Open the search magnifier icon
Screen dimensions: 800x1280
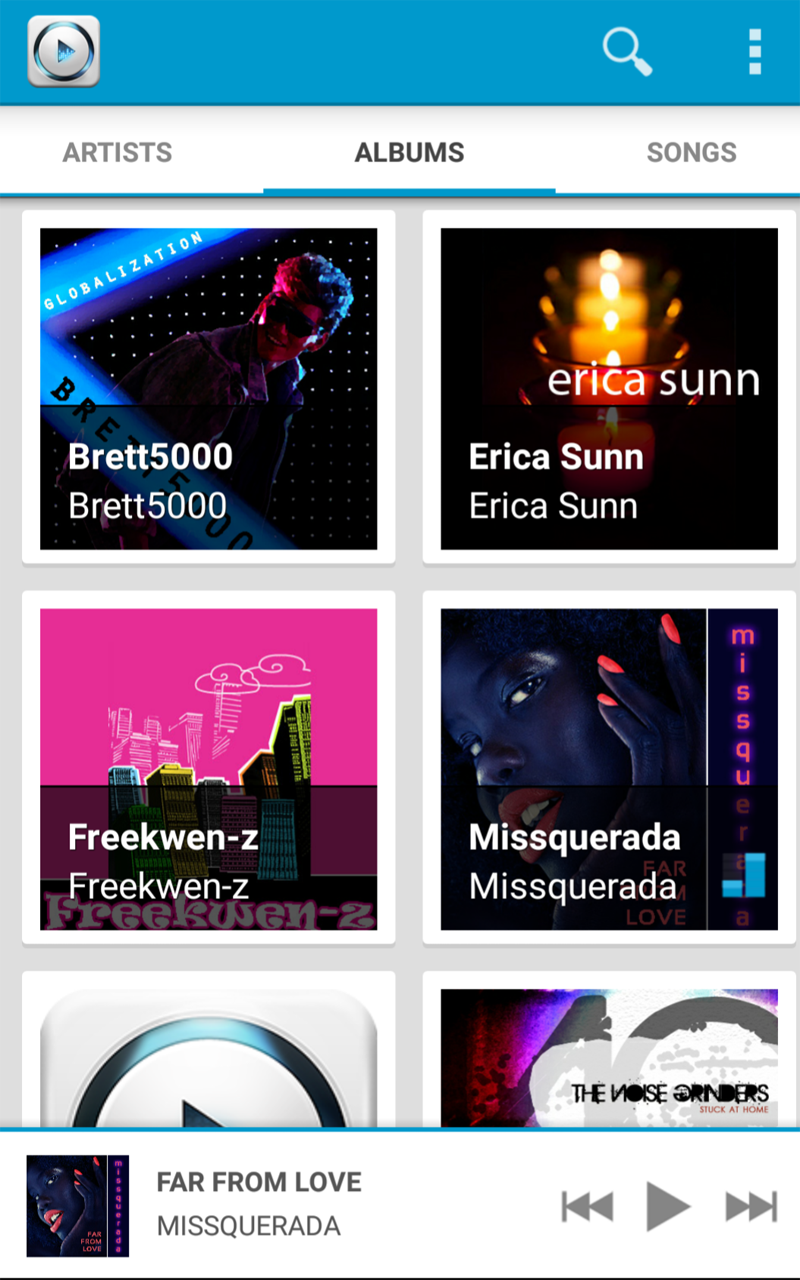[x=627, y=51]
